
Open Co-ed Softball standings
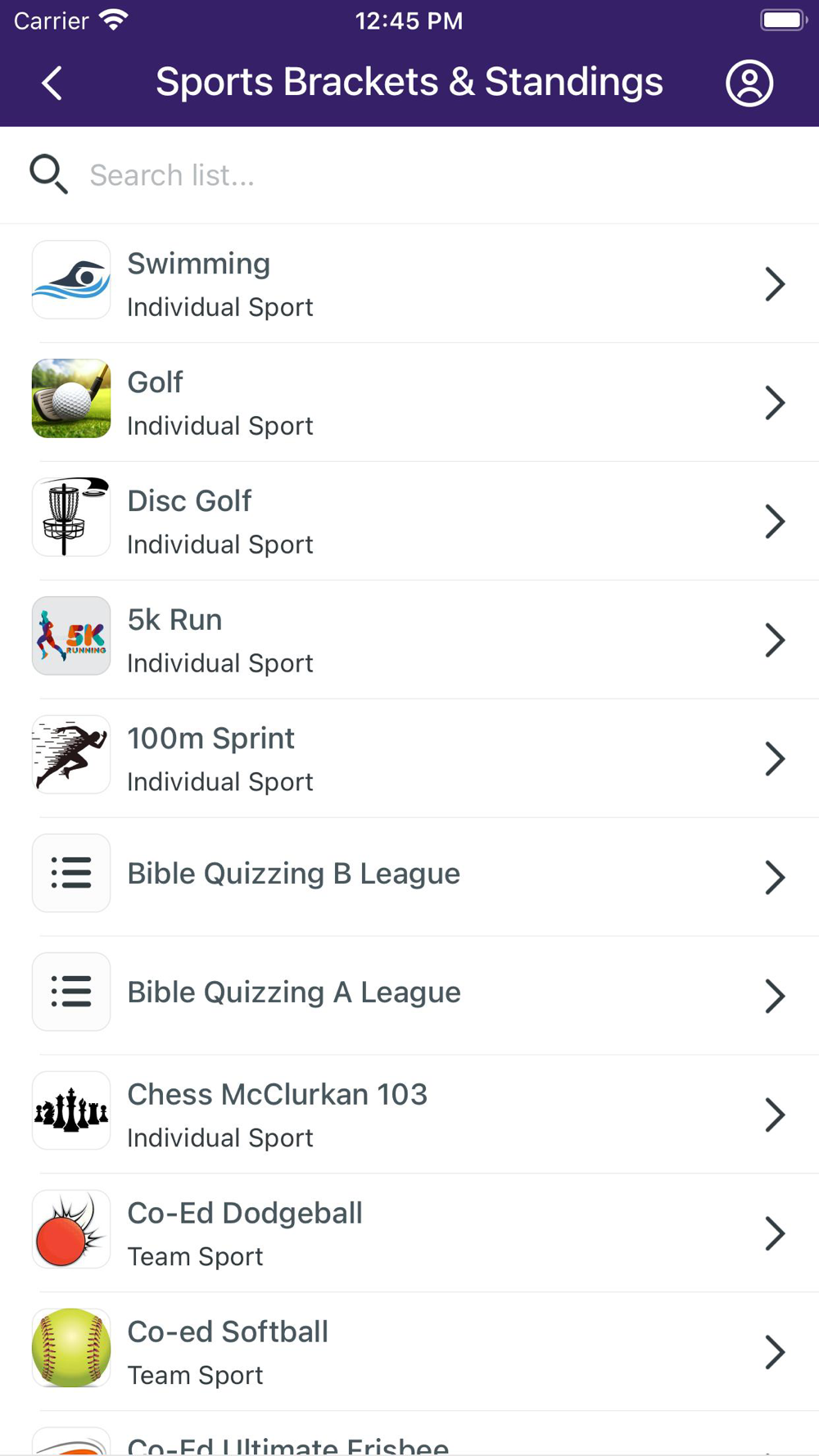409,1352
